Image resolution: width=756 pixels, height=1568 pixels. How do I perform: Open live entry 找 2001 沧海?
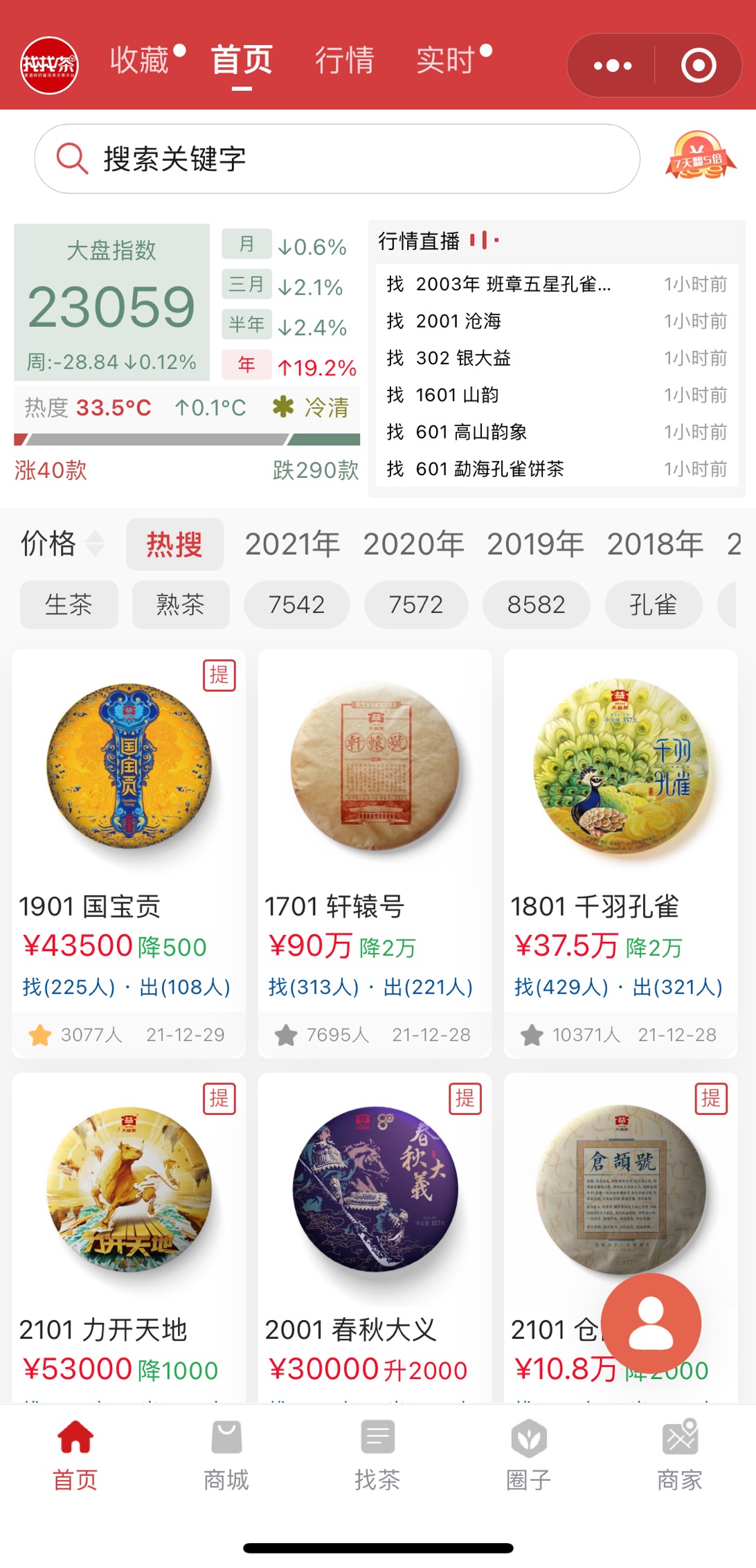[x=557, y=321]
